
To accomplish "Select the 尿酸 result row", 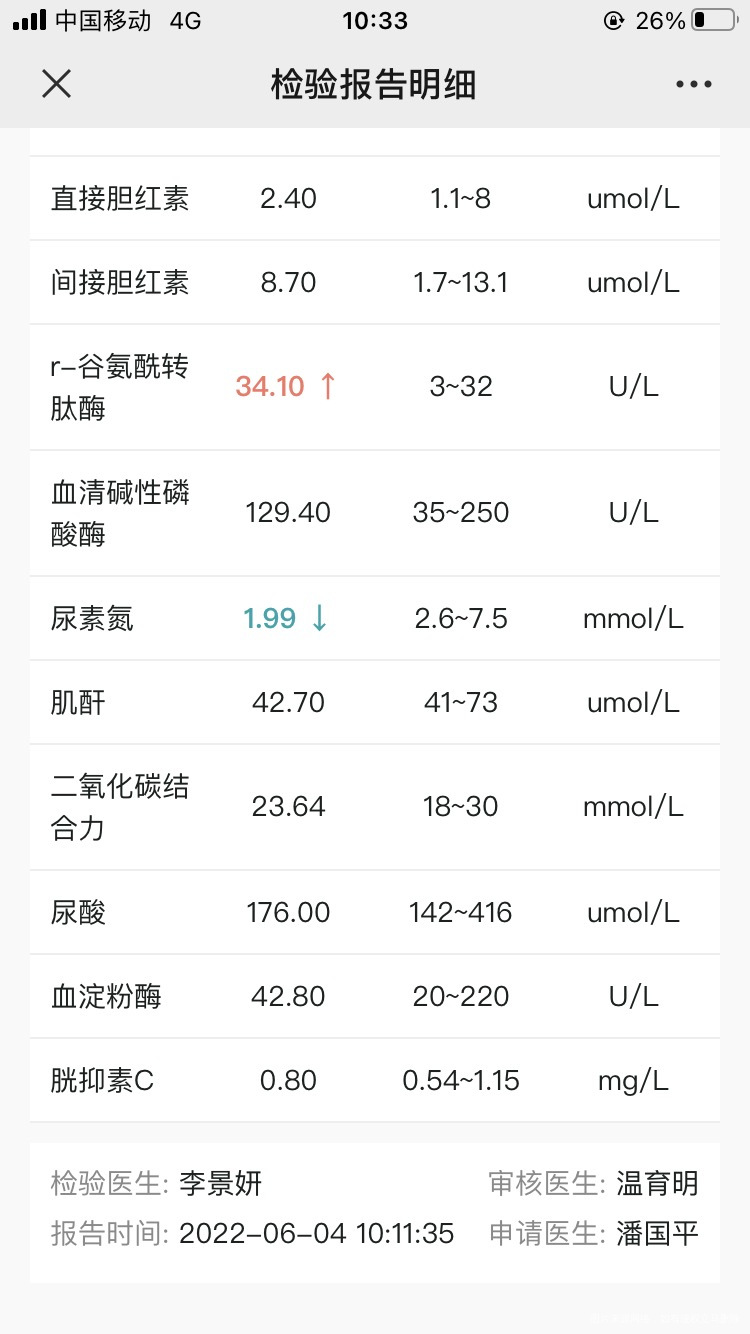I will click(x=375, y=912).
